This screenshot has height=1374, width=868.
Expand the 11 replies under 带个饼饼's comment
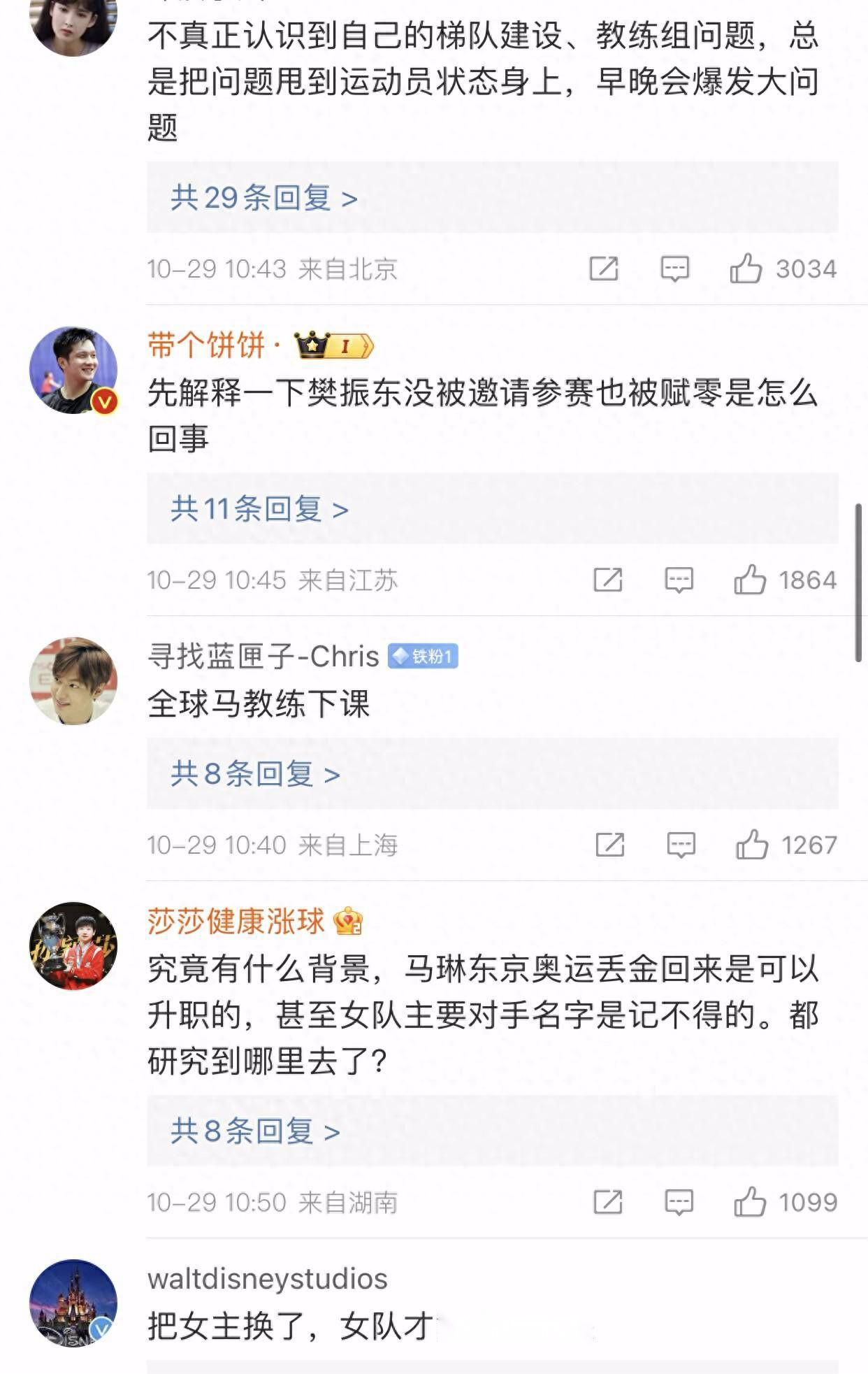click(x=255, y=510)
